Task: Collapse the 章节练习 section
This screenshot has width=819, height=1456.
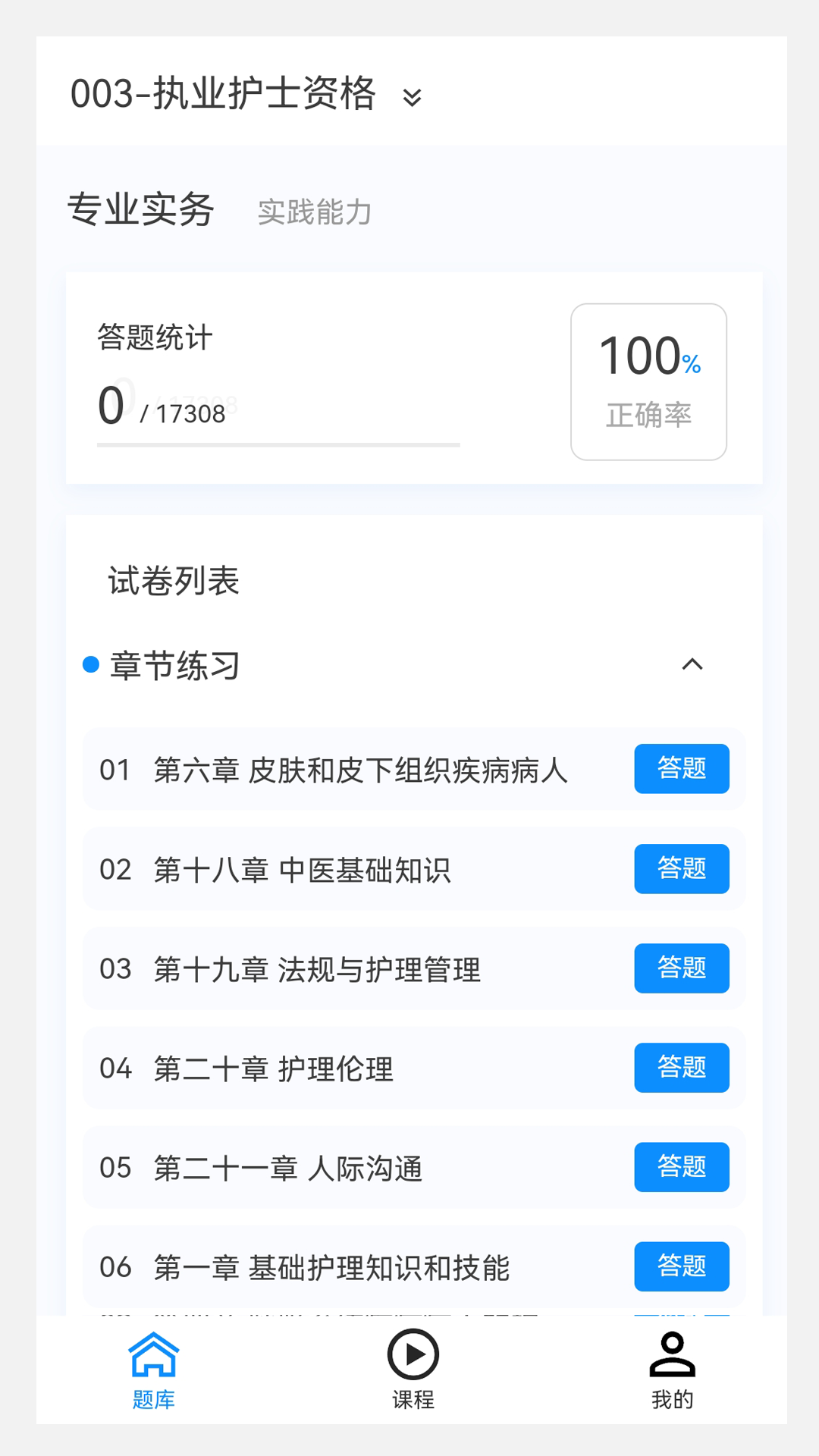Action: [692, 666]
